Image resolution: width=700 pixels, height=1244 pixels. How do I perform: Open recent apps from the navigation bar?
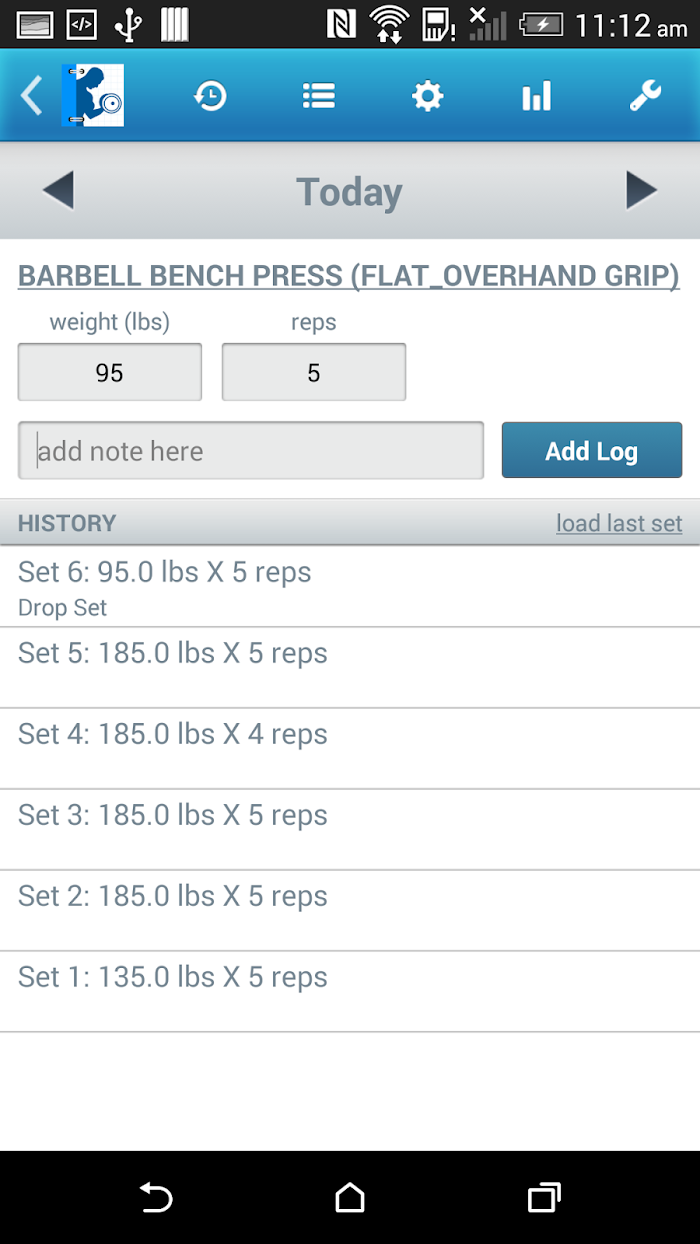[x=544, y=1197]
